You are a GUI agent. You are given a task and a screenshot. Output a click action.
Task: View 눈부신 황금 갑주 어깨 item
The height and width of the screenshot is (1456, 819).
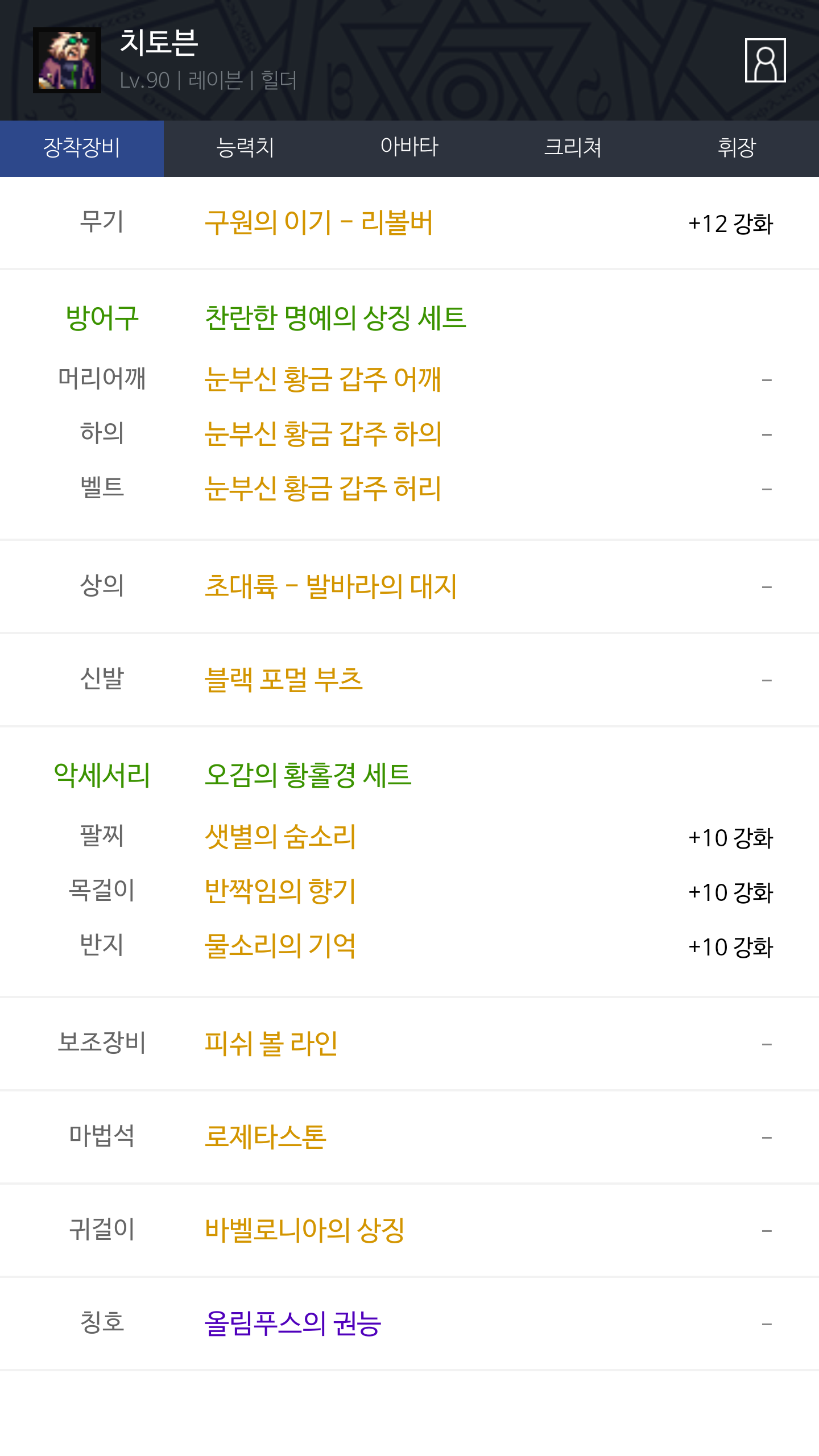[323, 379]
